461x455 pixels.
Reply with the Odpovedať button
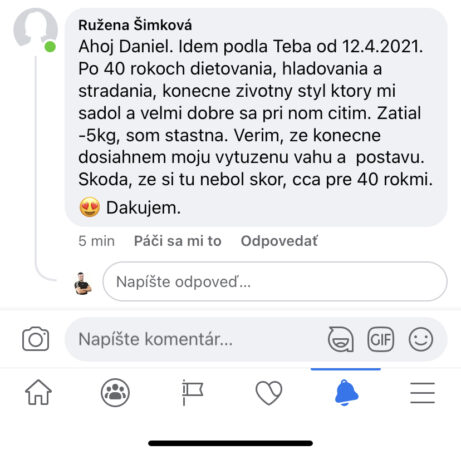[x=279, y=241]
